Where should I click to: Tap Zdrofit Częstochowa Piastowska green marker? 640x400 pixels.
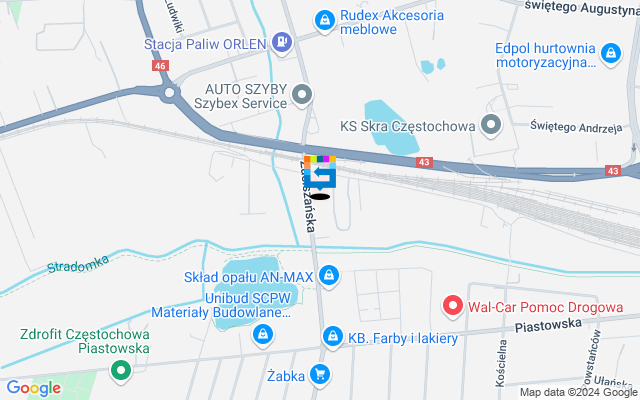click(122, 371)
